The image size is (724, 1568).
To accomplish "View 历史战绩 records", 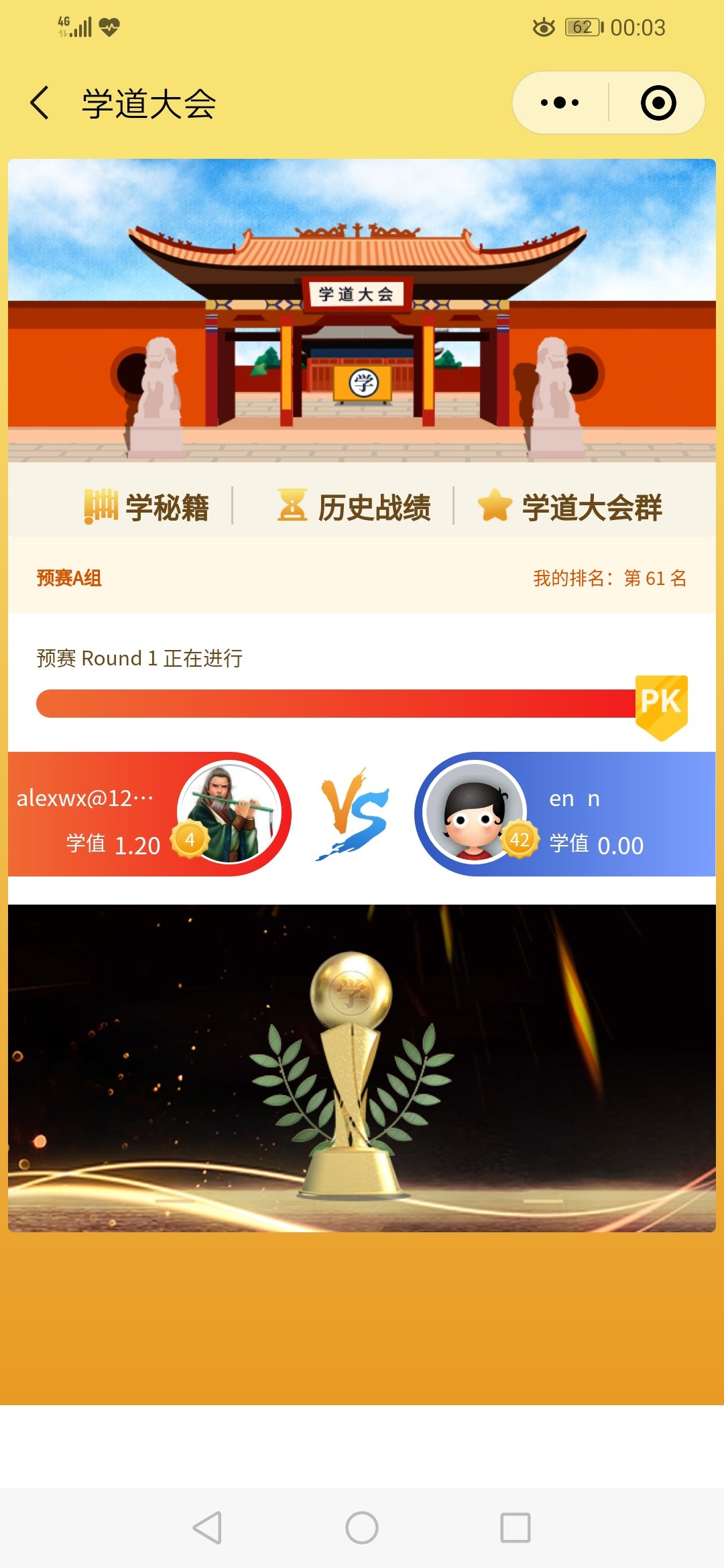I will [354, 507].
